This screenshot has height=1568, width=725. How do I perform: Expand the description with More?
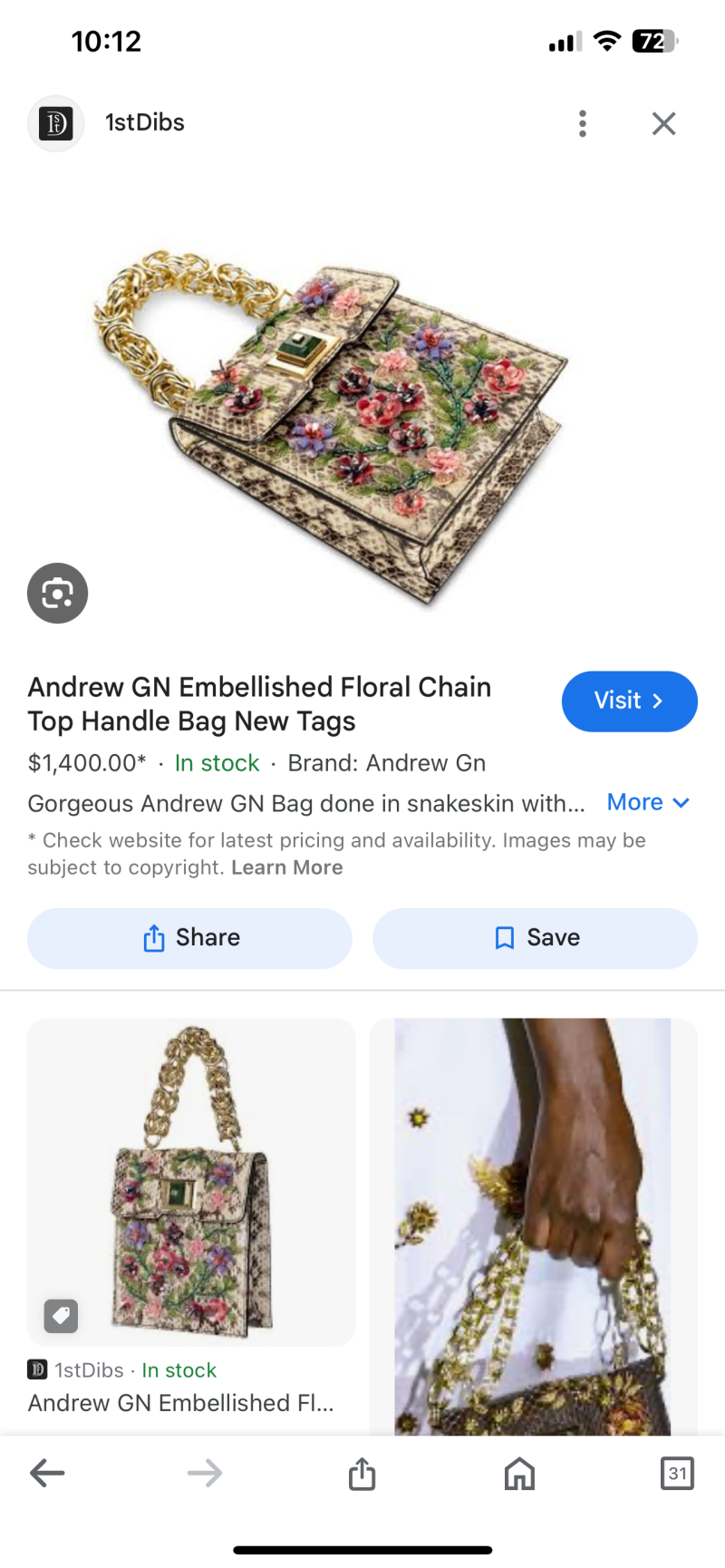pos(647,803)
